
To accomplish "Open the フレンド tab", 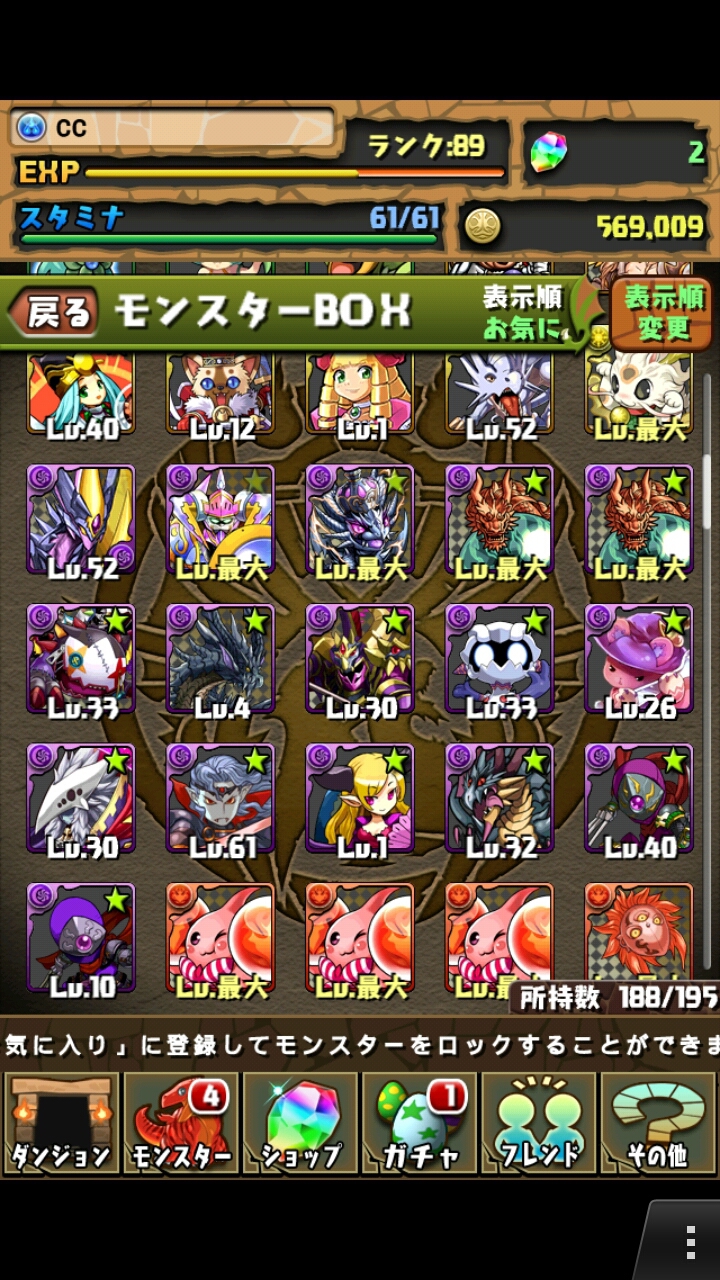I will pos(540,1124).
